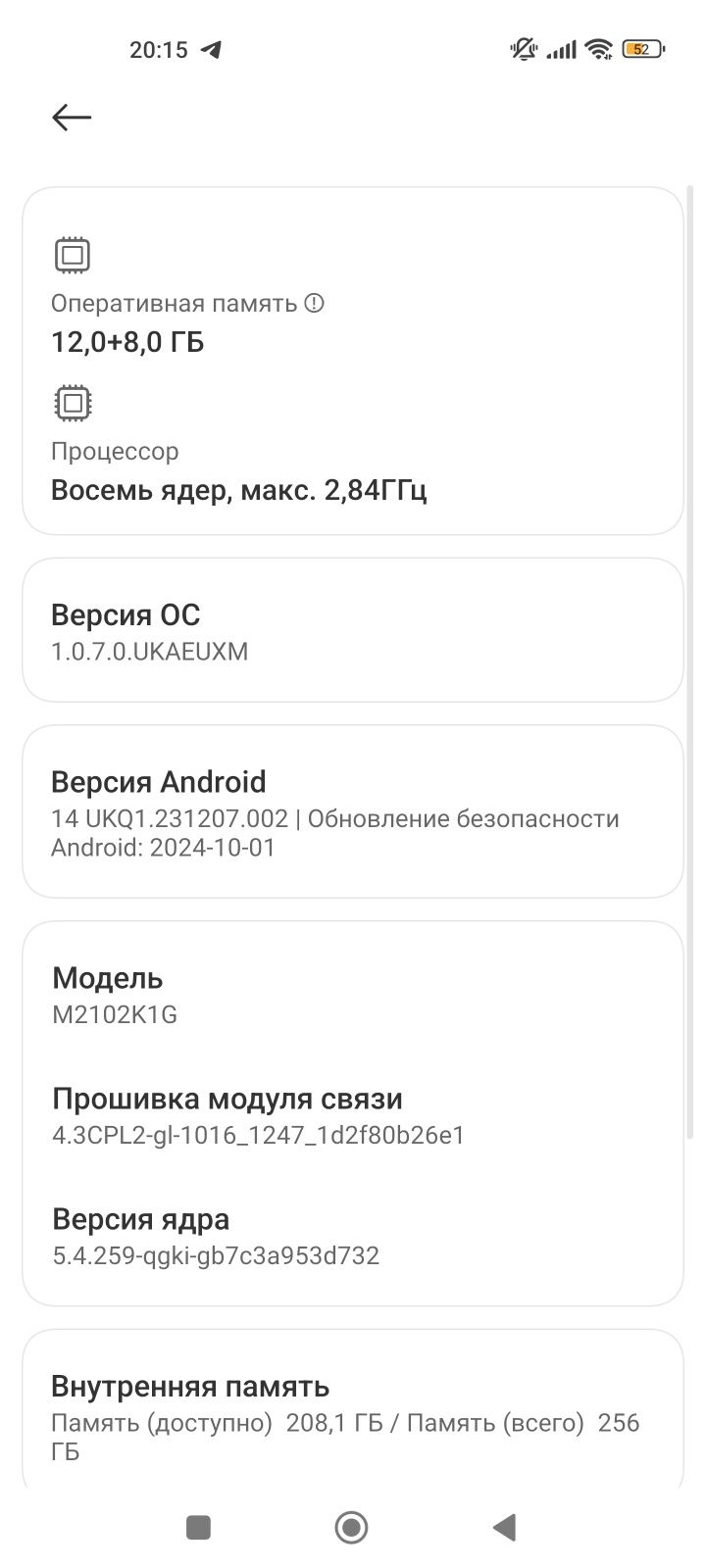This screenshot has height=1568, width=706.
Task: Open the Внутренняя память row
Action: [353, 1416]
